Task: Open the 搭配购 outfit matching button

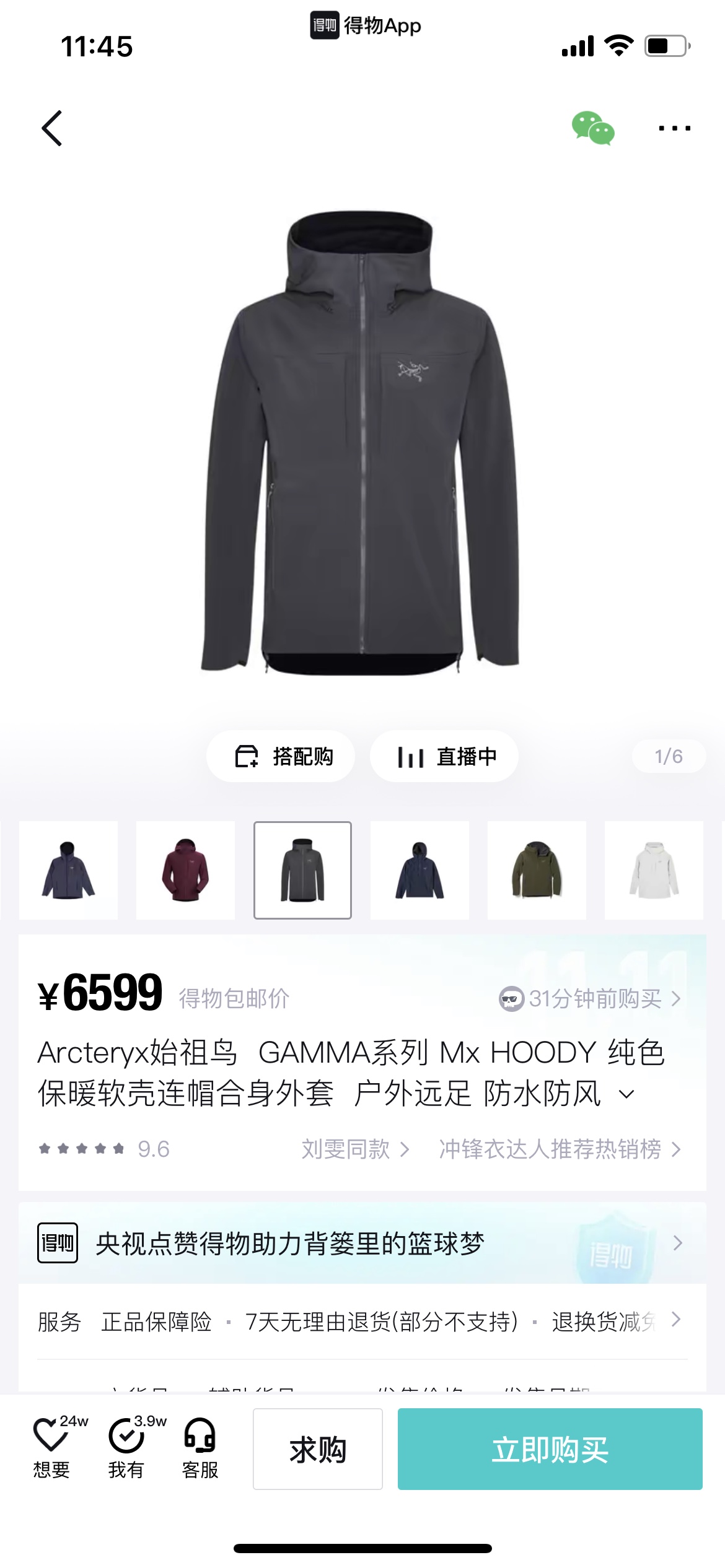Action: 281,756
